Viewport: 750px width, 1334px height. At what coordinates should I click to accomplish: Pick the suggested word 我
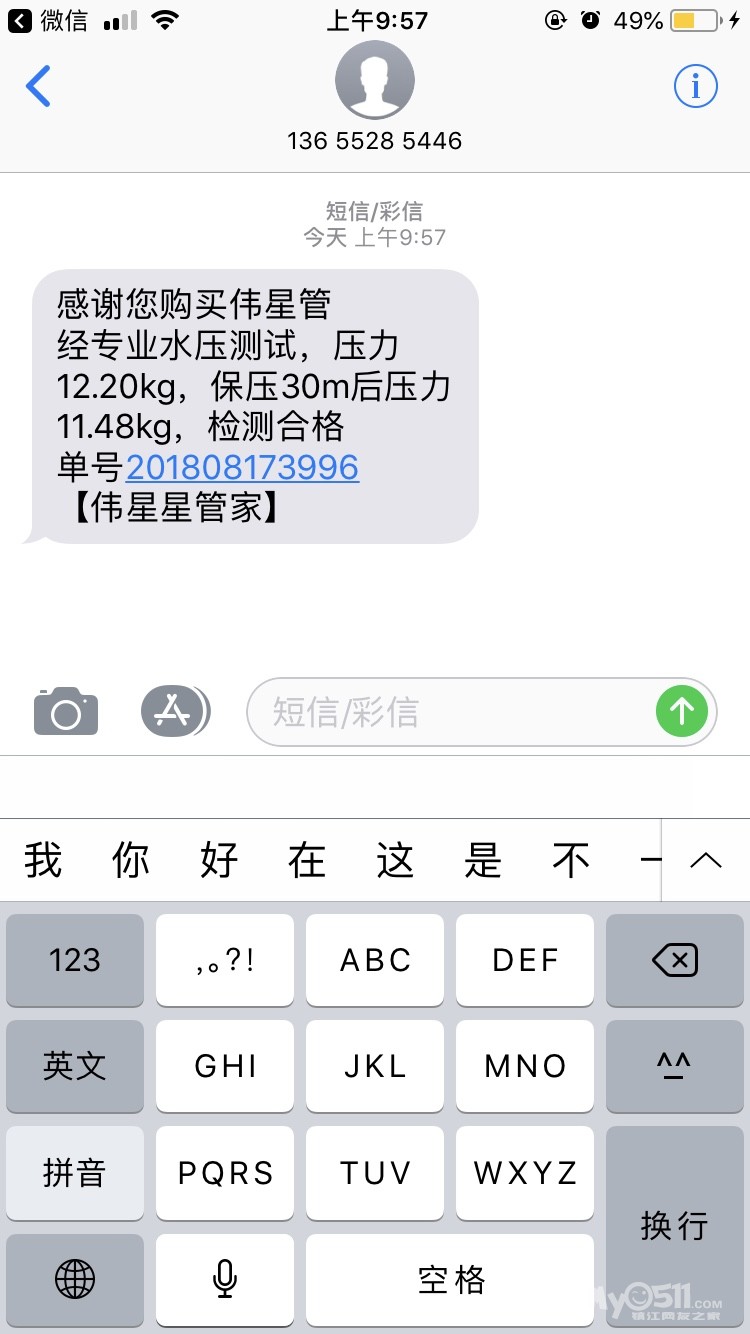coord(43,860)
